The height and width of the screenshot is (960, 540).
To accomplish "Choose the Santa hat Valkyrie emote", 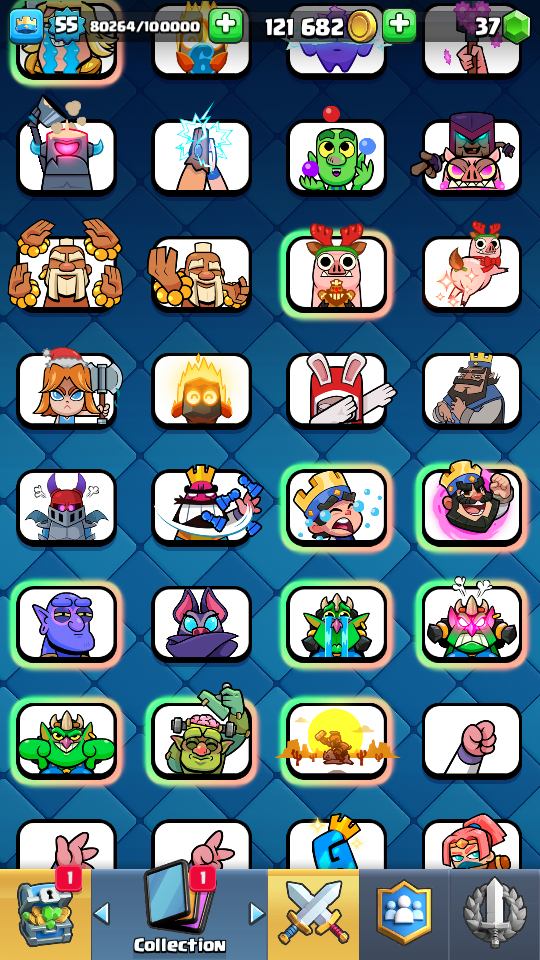I will point(66,389).
